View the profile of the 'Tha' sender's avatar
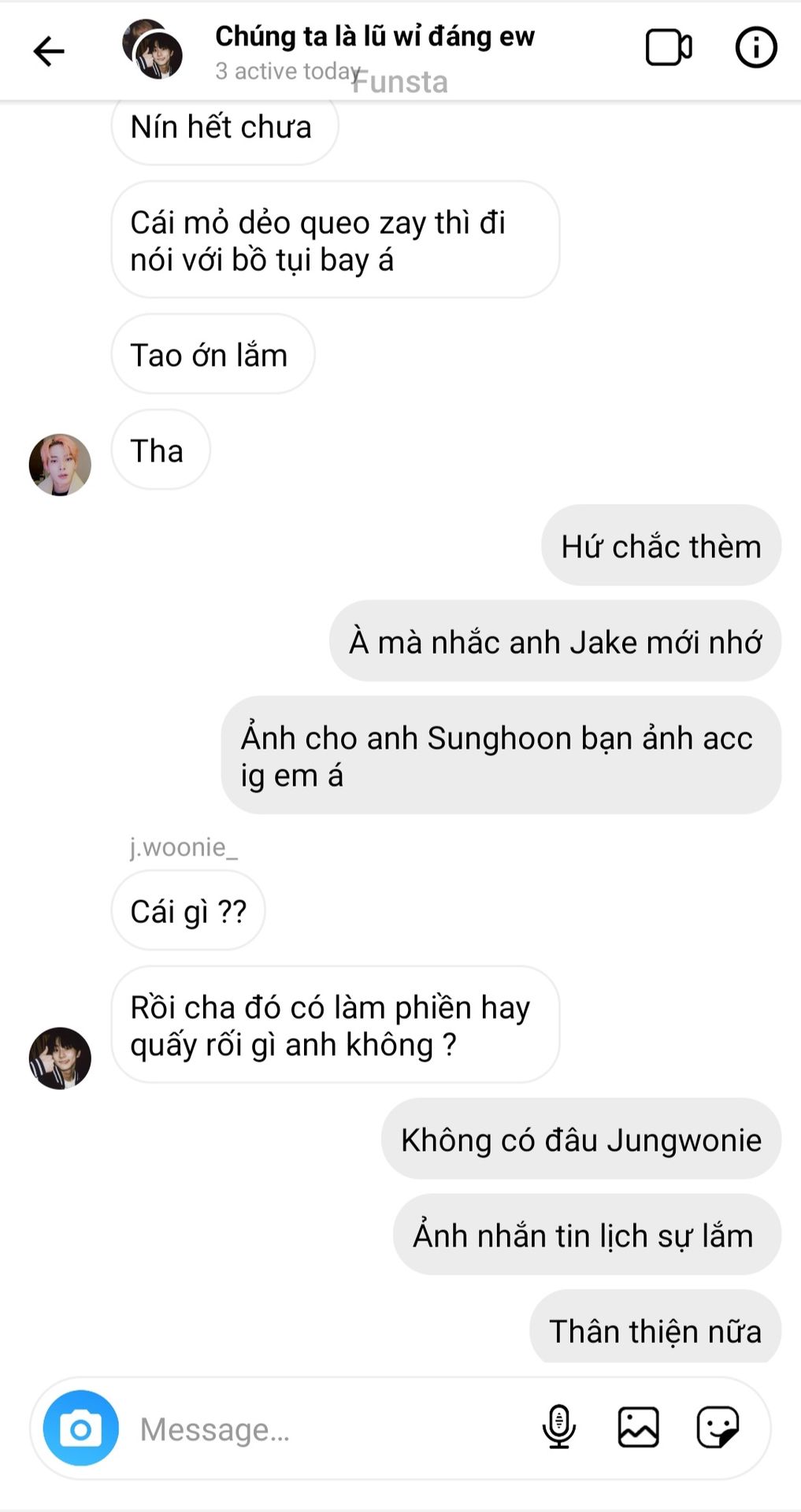 [x=60, y=465]
